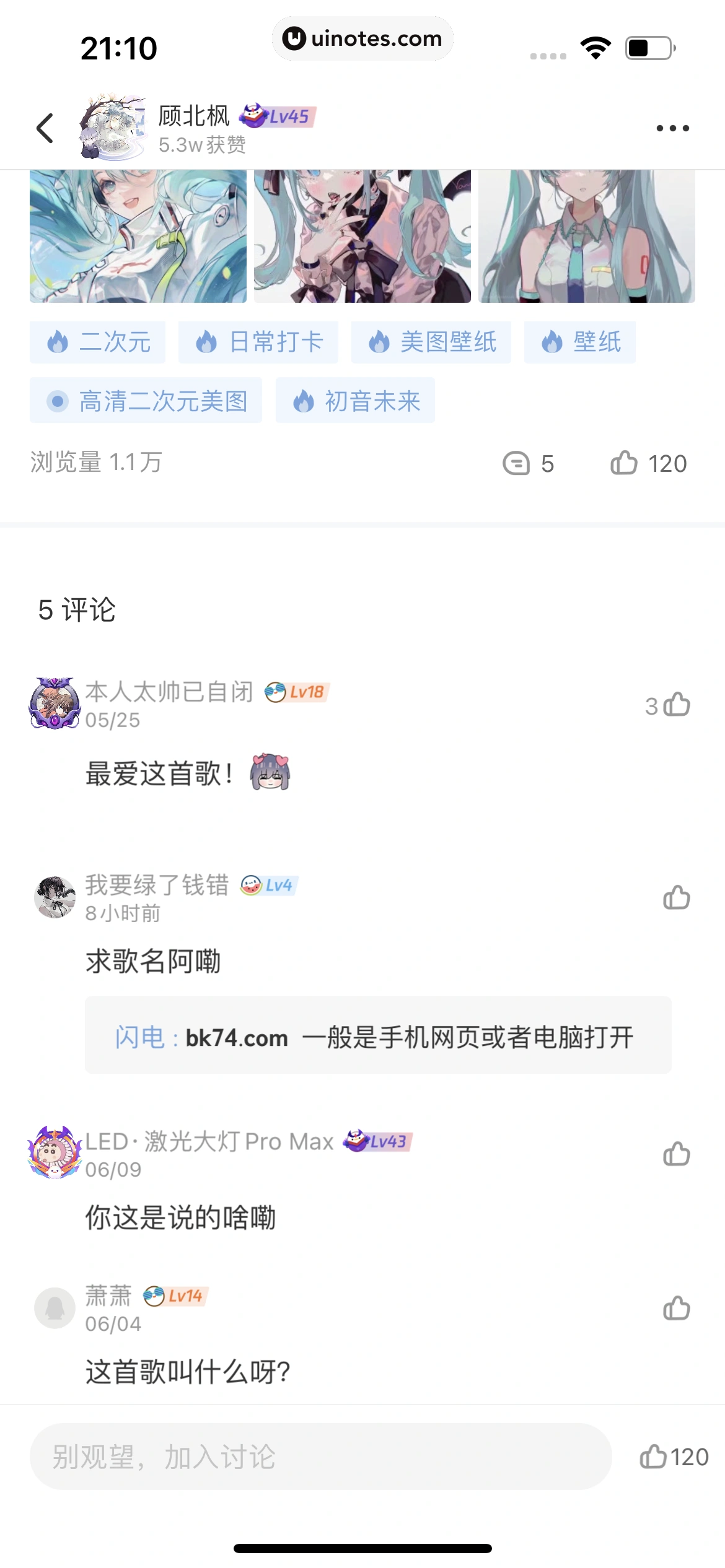Switch to 日常打卡 topic
Screen dimensions: 725x1568
258,342
